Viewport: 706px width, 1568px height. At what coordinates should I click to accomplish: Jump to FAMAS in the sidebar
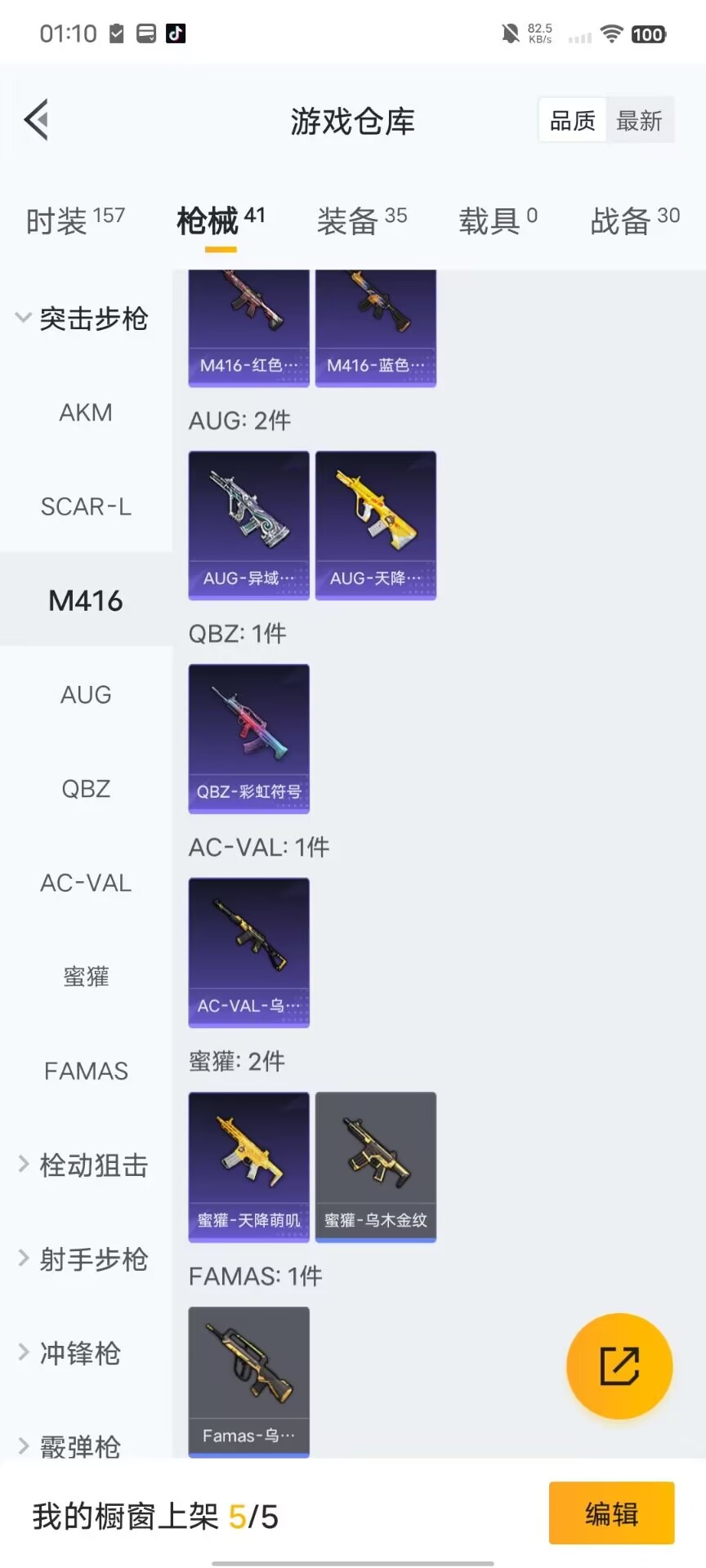click(86, 1071)
